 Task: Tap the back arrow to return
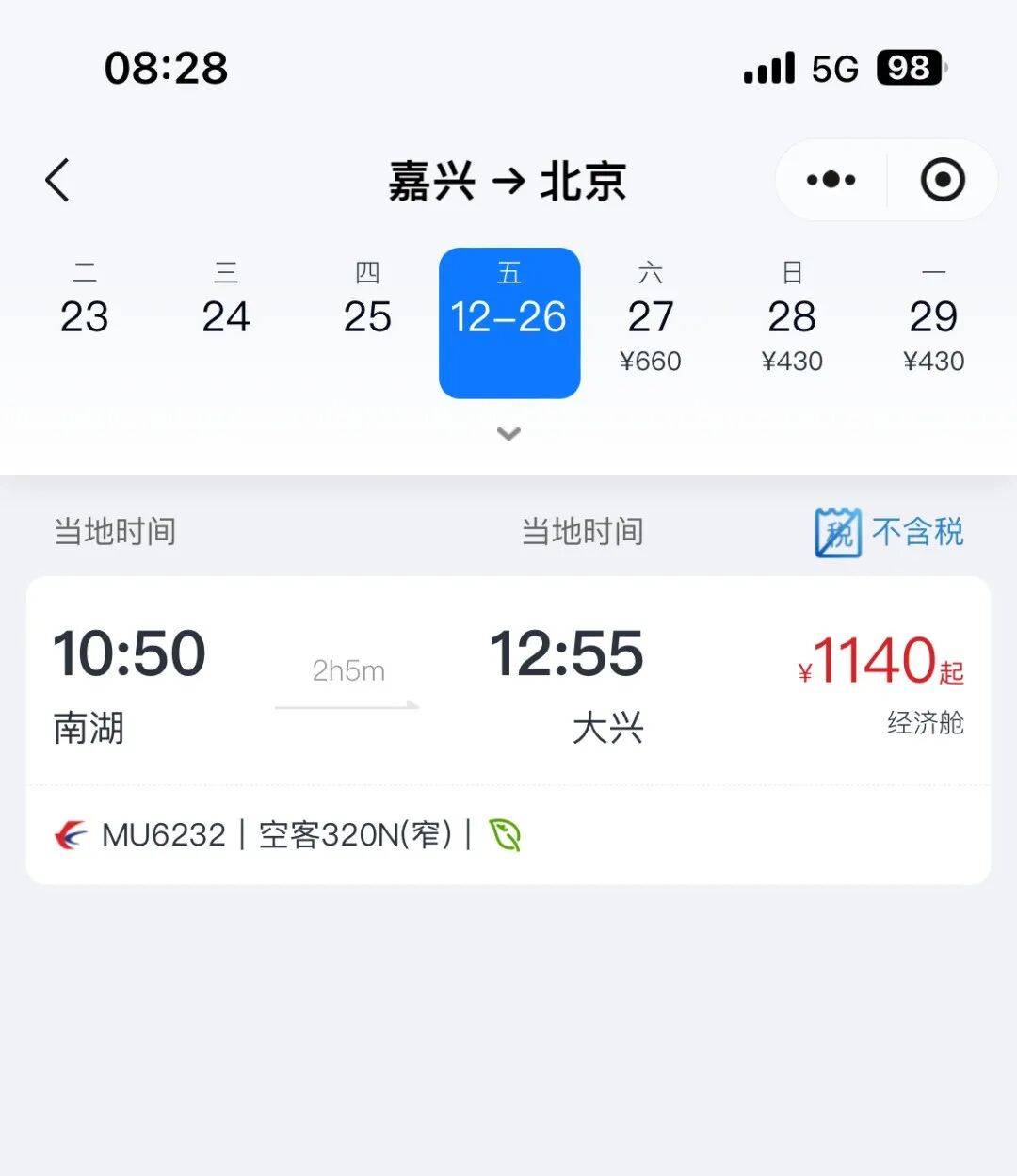[58, 180]
